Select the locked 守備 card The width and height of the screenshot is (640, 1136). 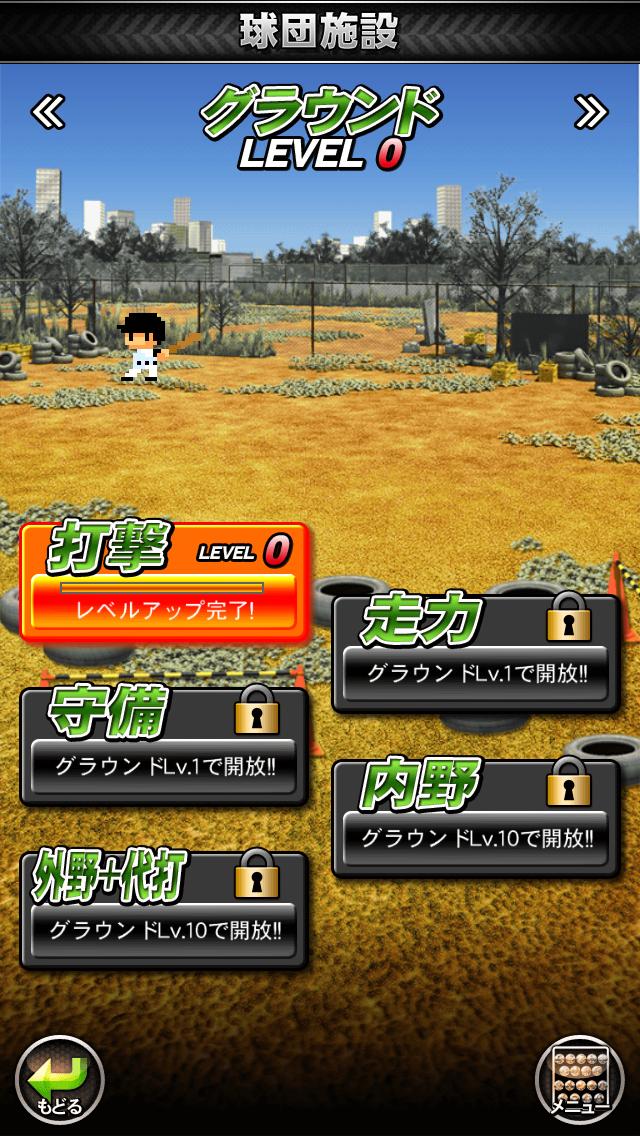point(164,745)
